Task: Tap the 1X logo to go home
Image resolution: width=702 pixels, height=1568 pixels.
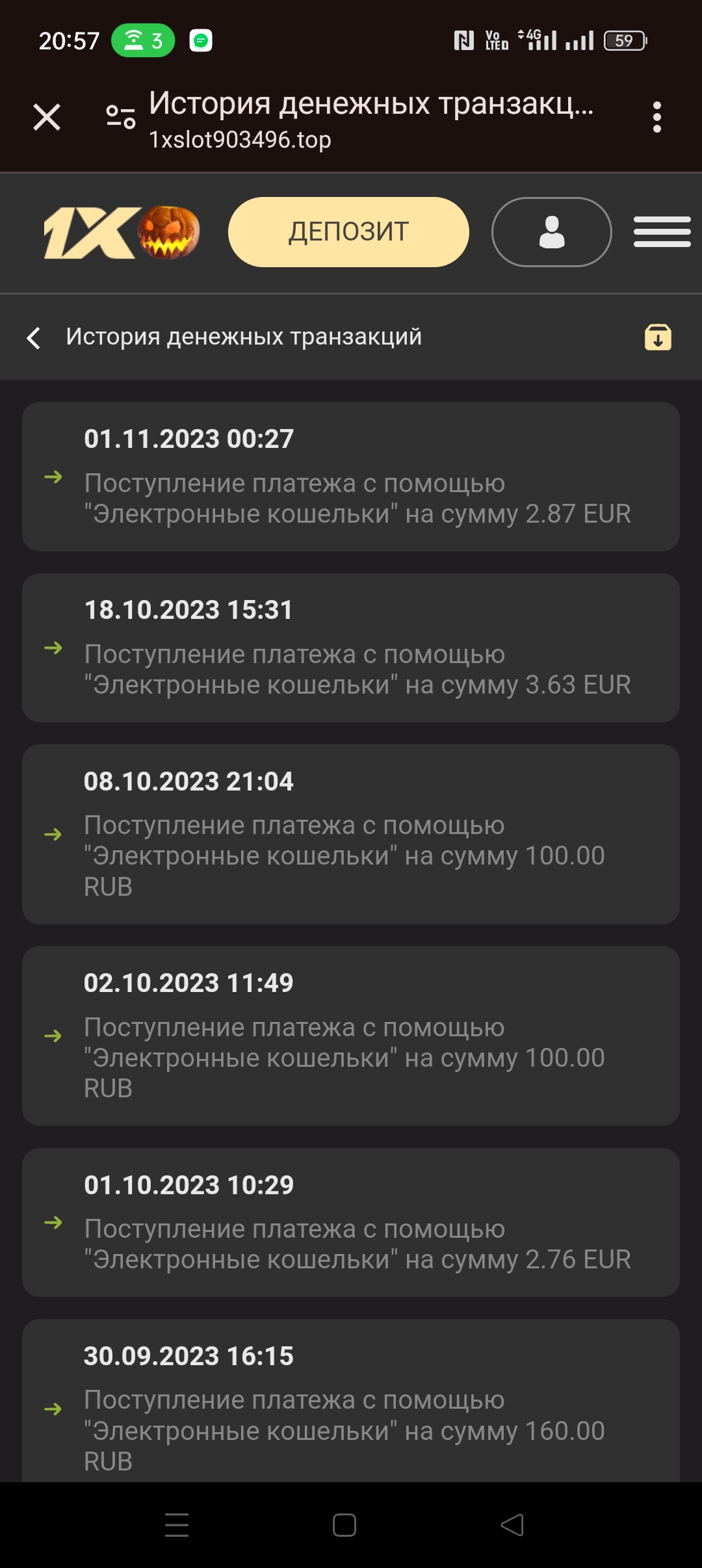Action: point(122,232)
